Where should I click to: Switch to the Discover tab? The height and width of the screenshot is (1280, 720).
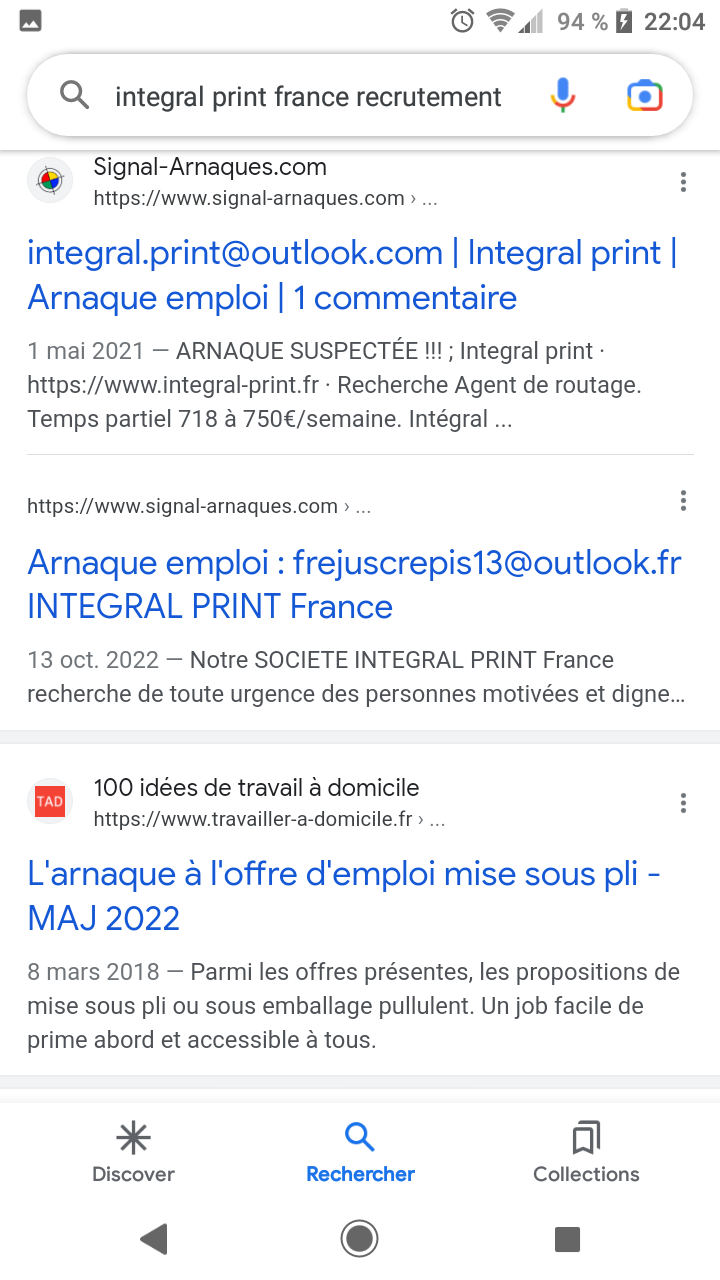[x=133, y=1153]
